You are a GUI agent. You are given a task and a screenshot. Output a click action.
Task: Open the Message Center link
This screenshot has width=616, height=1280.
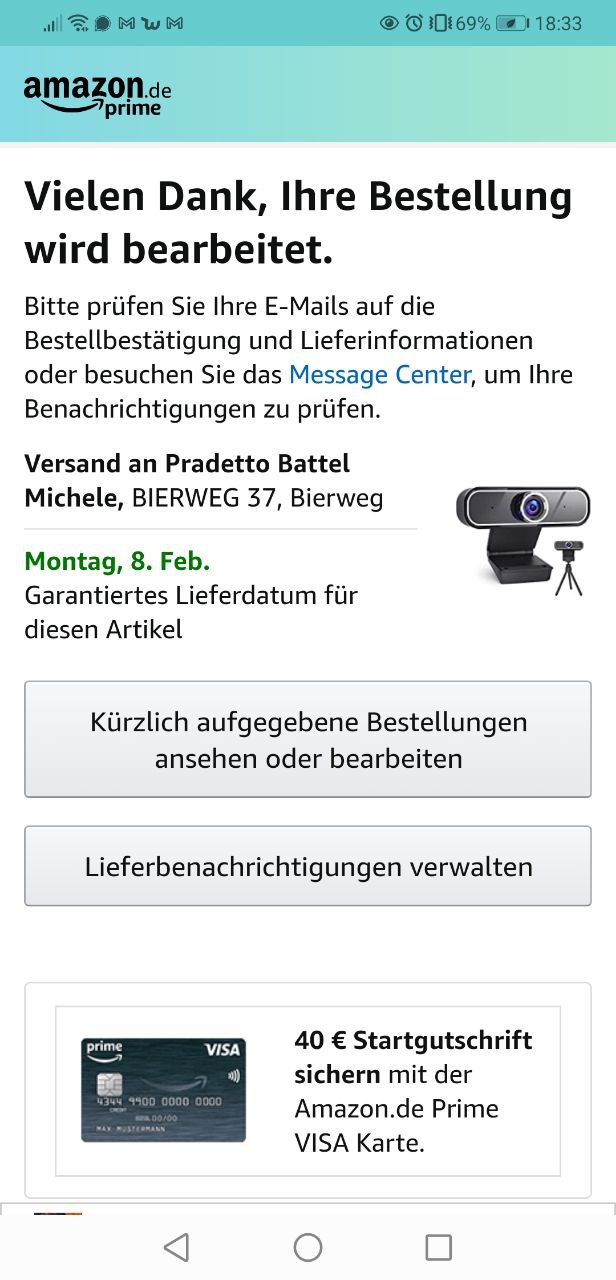click(x=379, y=375)
